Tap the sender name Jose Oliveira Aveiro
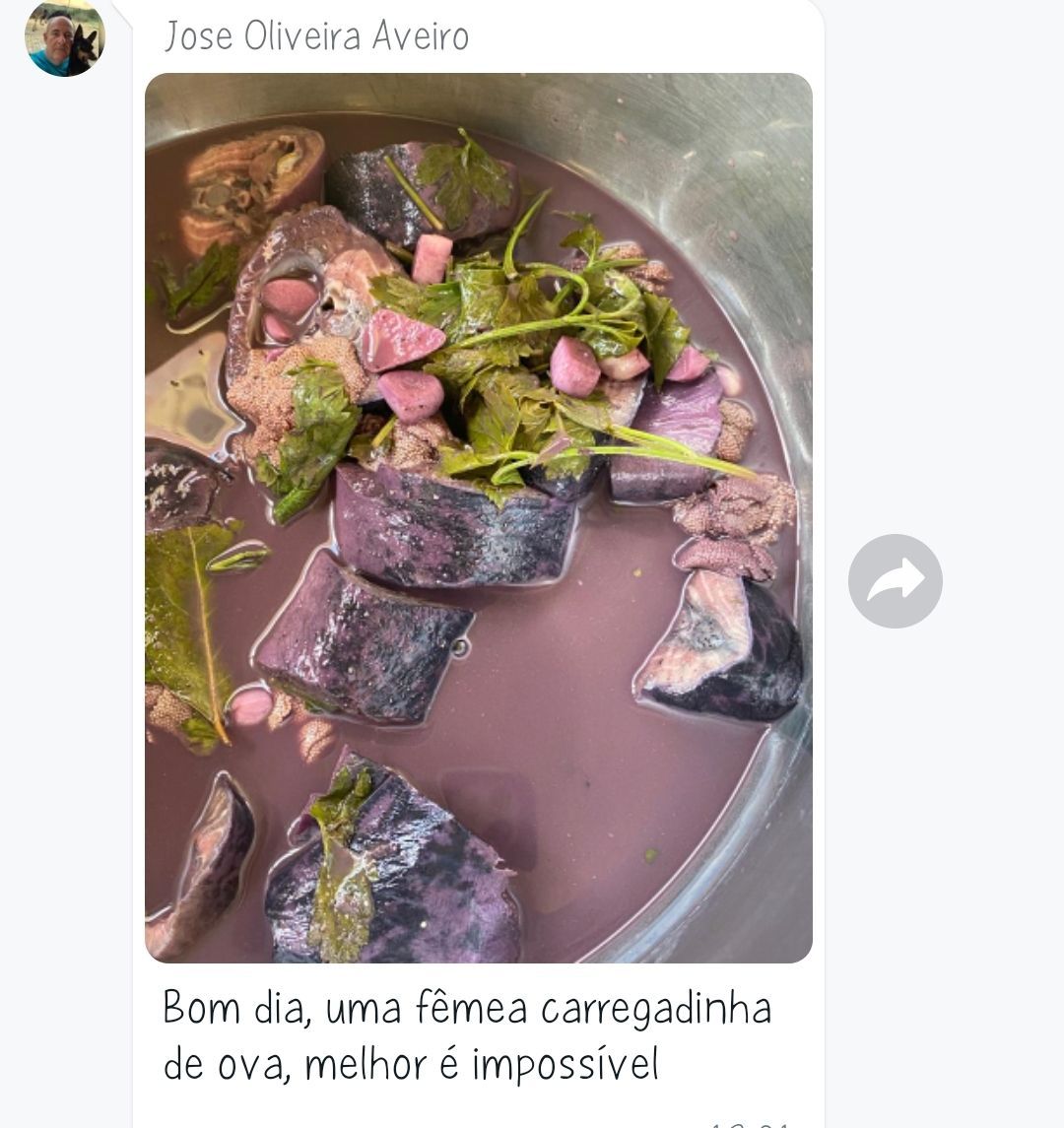The width and height of the screenshot is (1064, 1128). tap(316, 36)
